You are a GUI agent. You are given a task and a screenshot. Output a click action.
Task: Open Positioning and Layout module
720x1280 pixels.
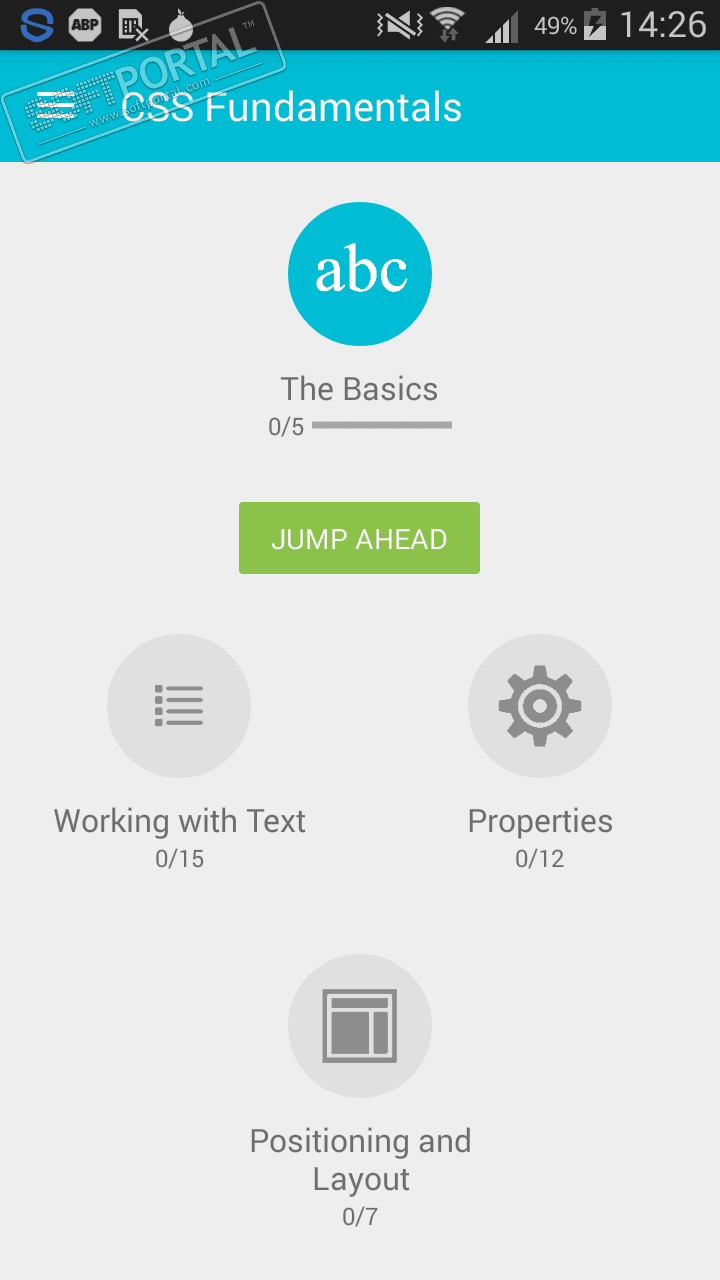coord(359,1026)
